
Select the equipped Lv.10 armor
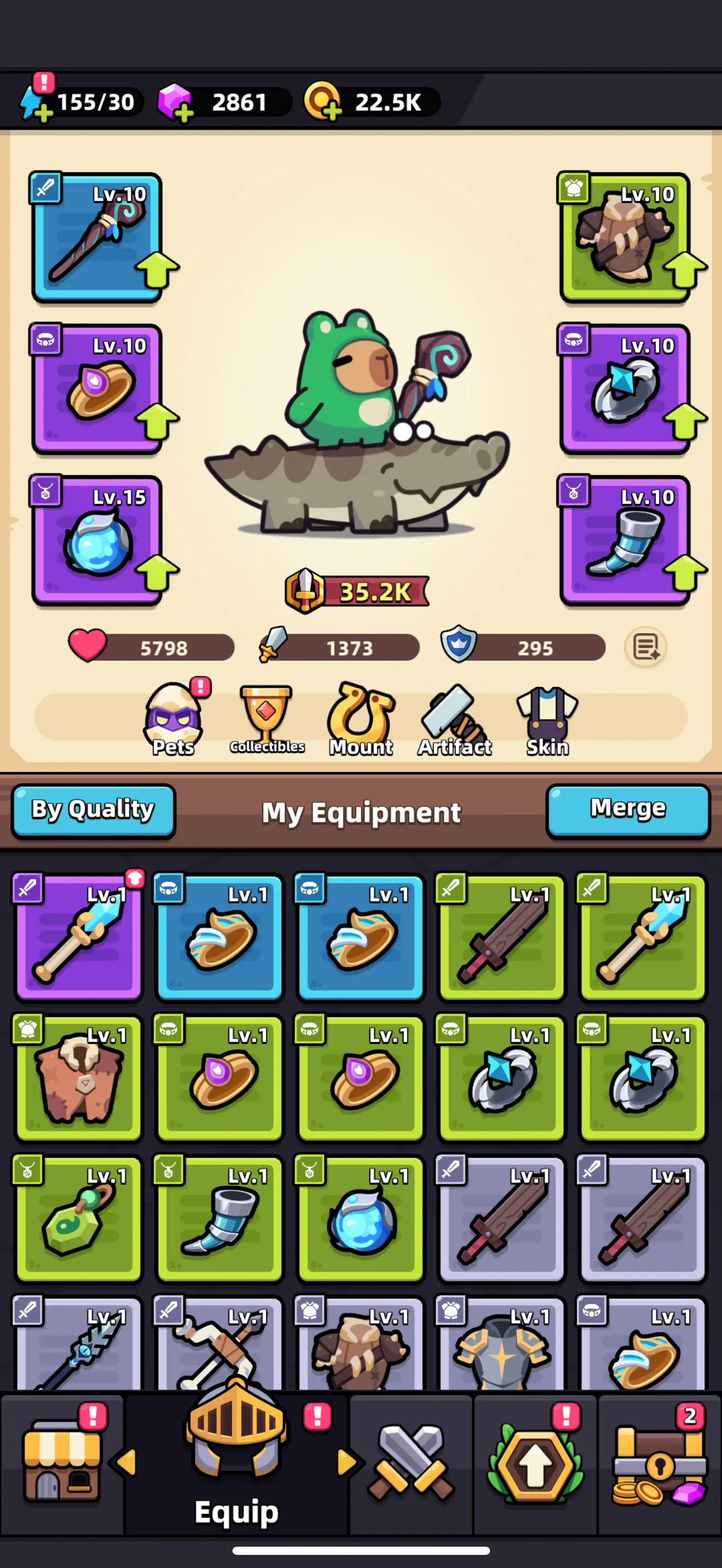pyautogui.click(x=625, y=238)
